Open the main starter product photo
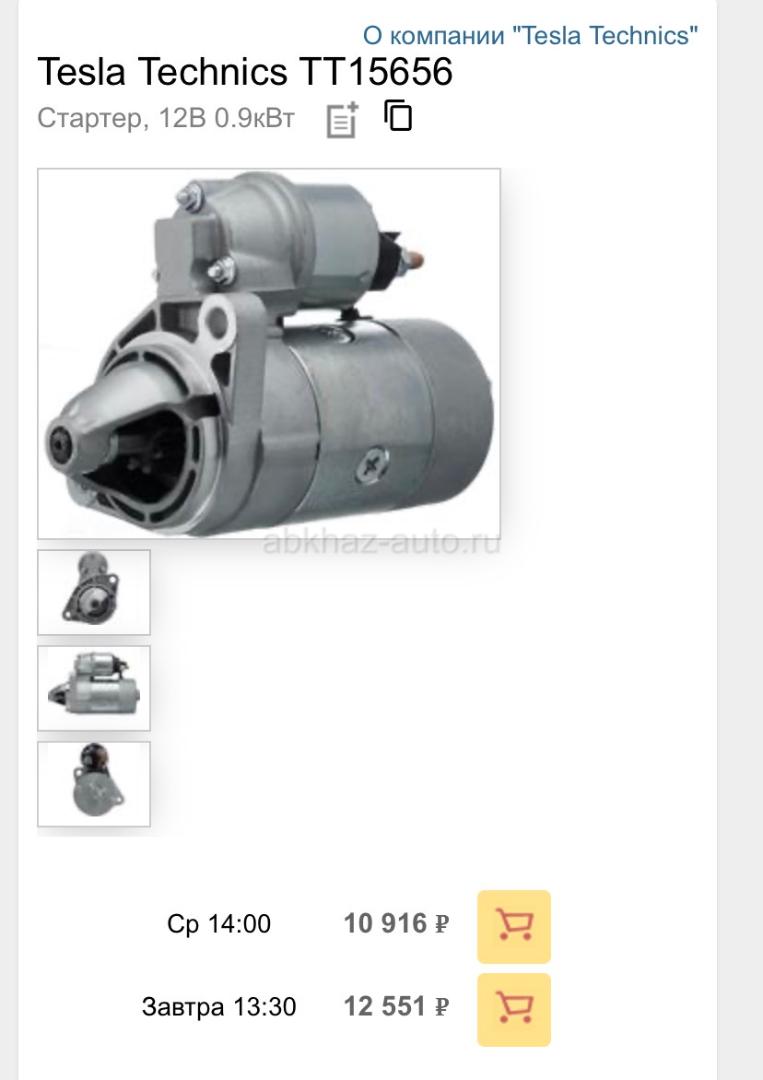 (x=269, y=354)
